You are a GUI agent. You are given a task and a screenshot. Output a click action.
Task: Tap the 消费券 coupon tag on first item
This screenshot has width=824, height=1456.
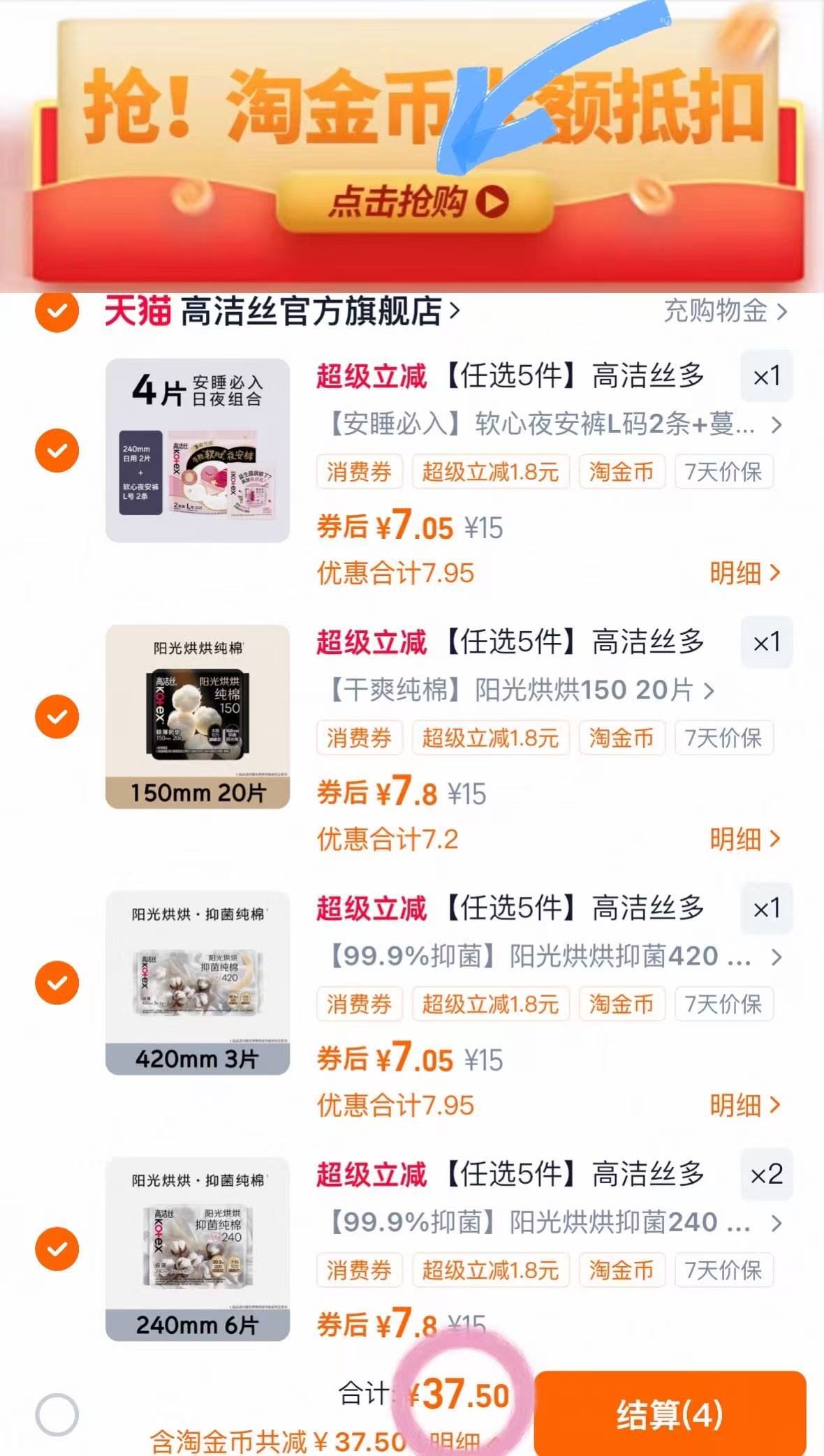tap(360, 472)
